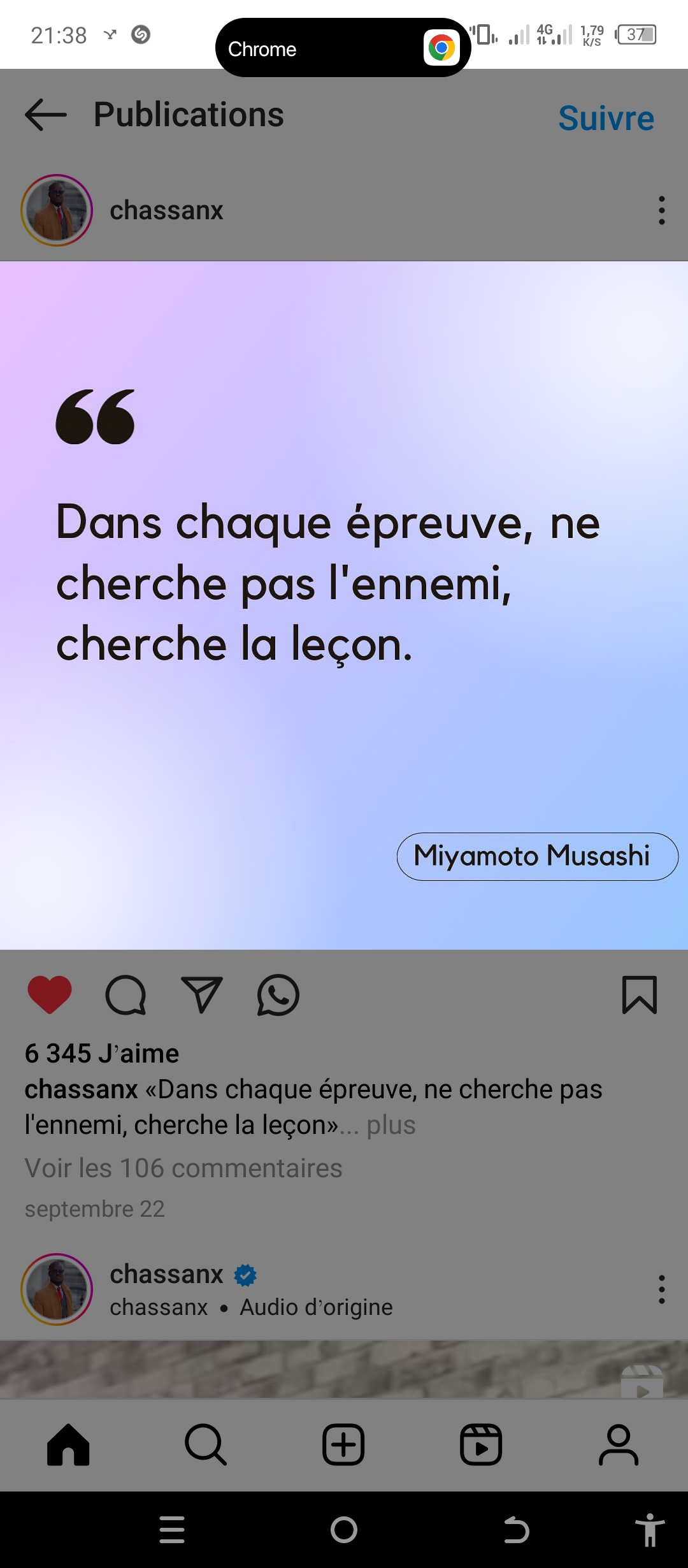Switch to the Home tab
The width and height of the screenshot is (688, 1568).
pos(68,1444)
